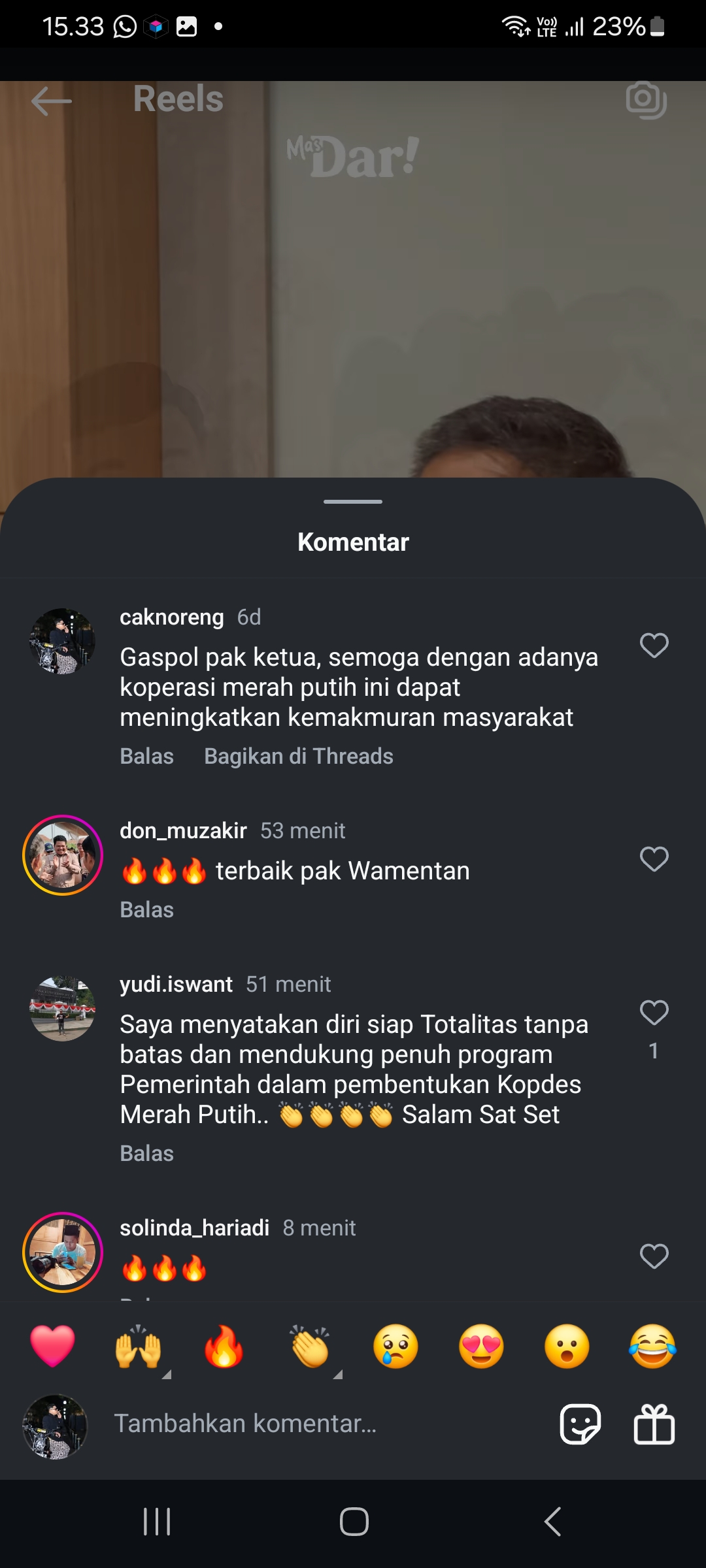Insert the laughing tears emoji
The image size is (706, 1568).
(652, 1347)
